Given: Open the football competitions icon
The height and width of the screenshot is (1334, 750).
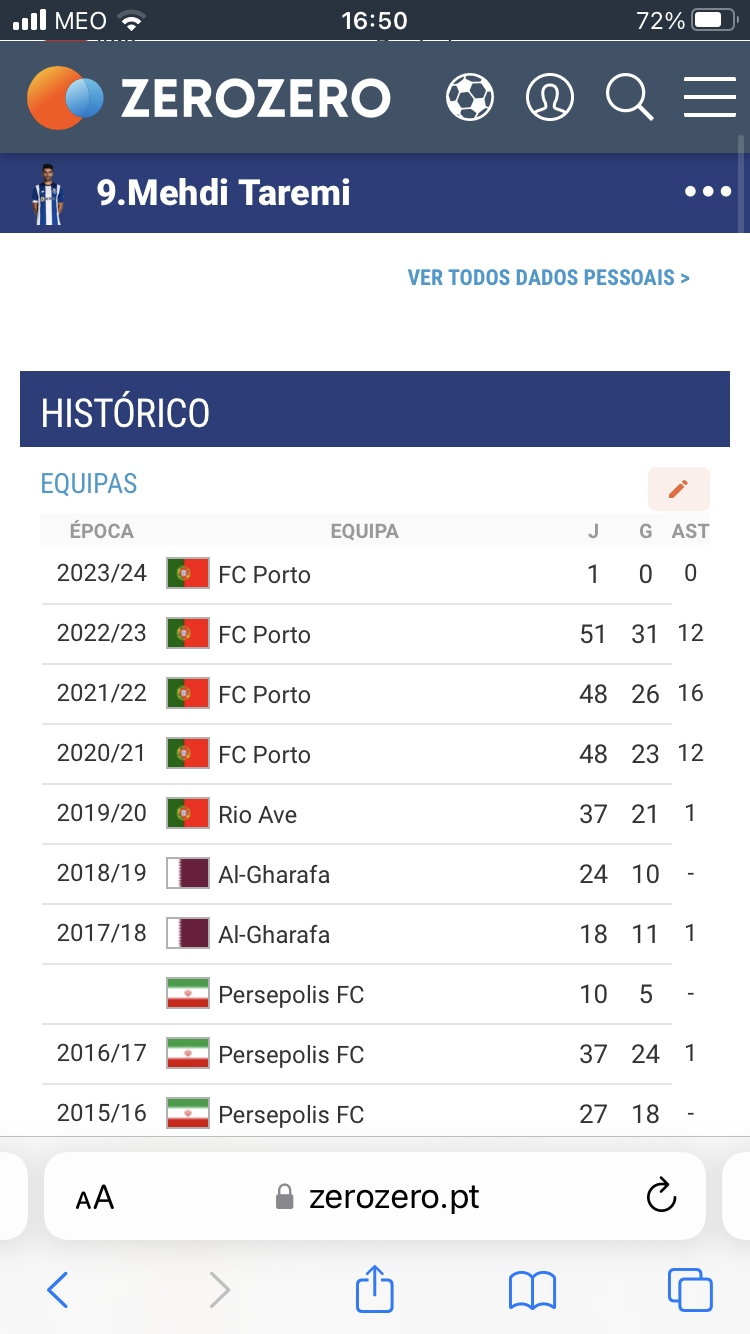Looking at the screenshot, I should pyautogui.click(x=470, y=98).
